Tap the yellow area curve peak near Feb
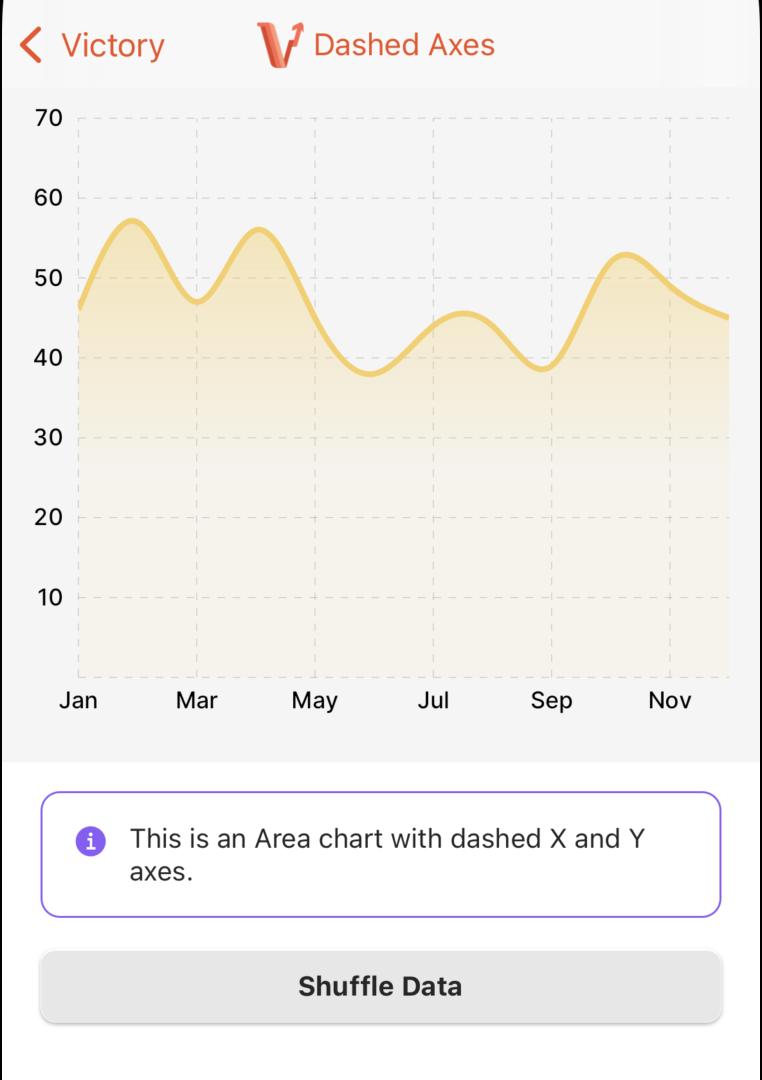 pyautogui.click(x=133, y=222)
